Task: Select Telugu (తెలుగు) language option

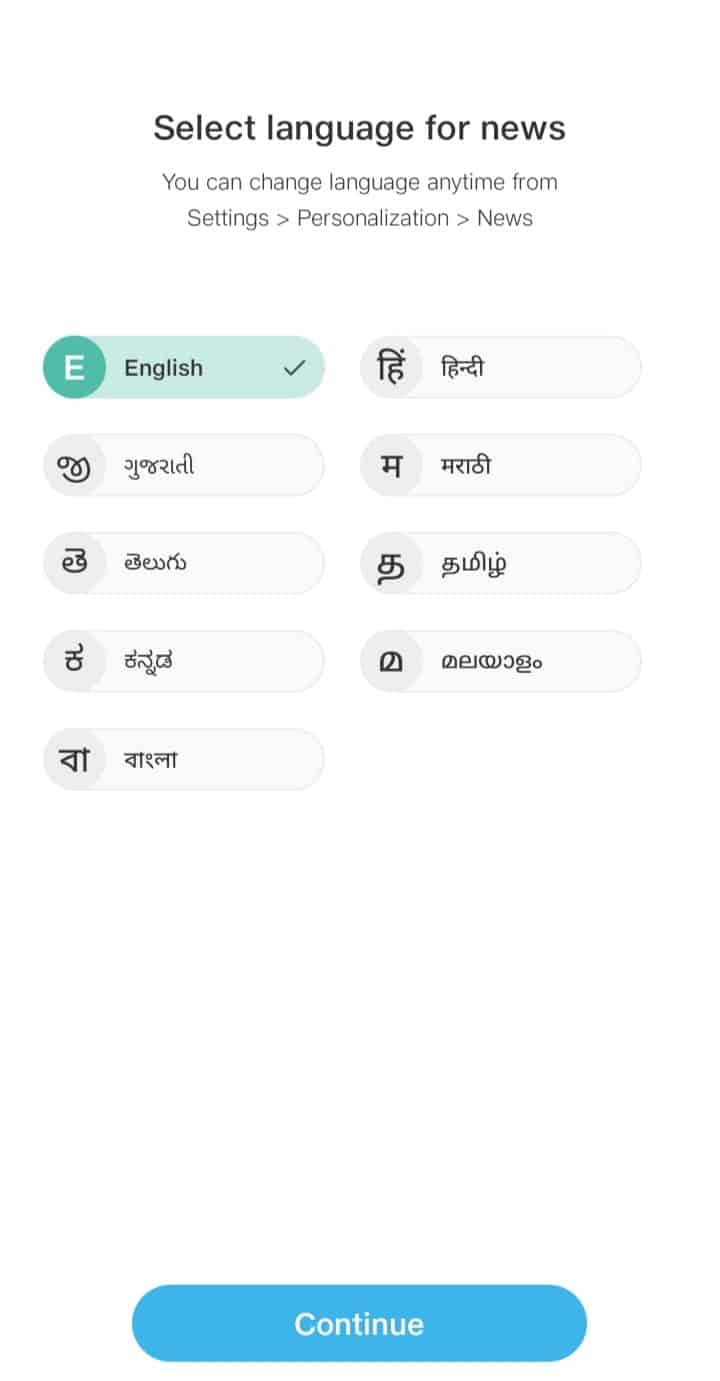Action: coord(184,563)
